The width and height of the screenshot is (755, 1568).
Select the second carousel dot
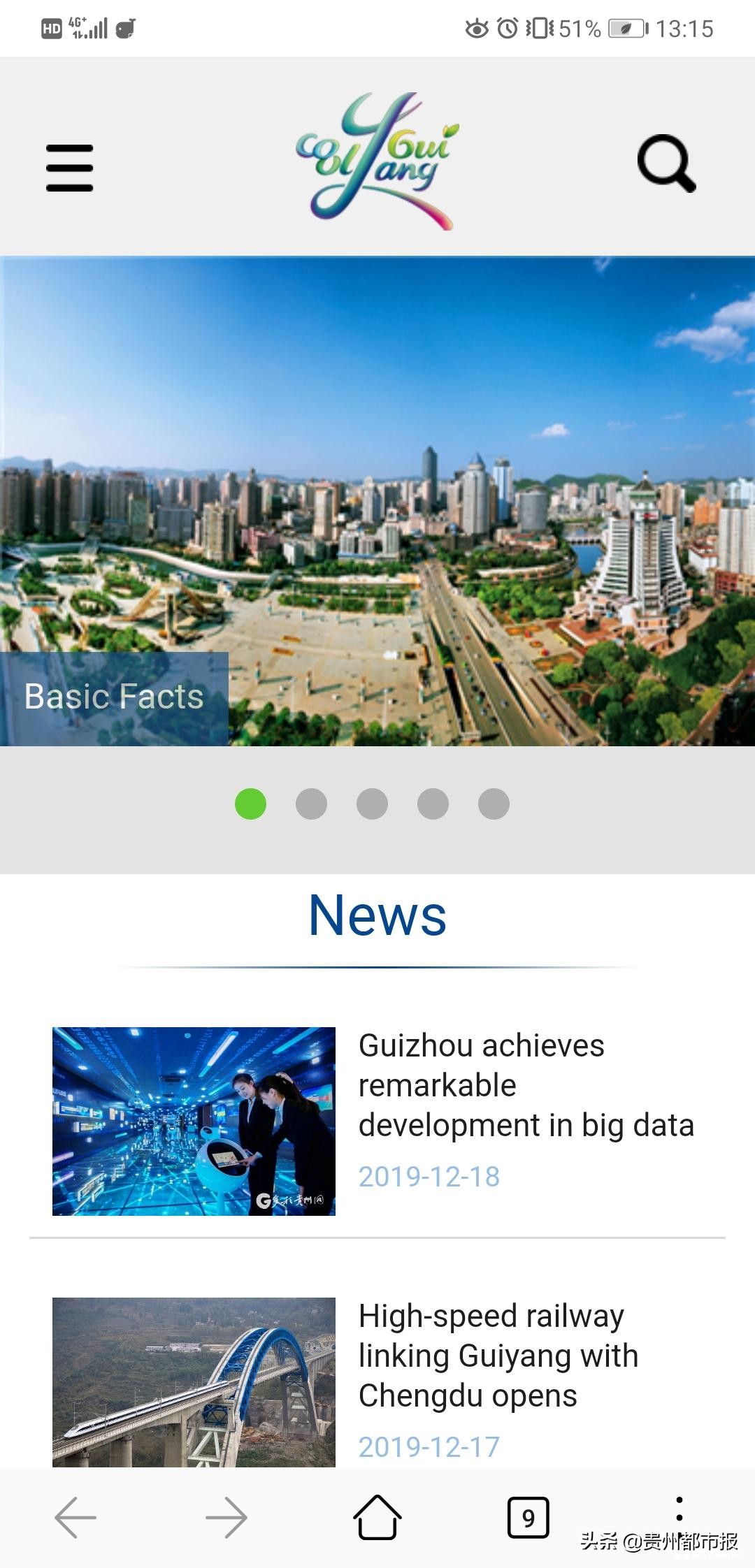pyautogui.click(x=311, y=804)
